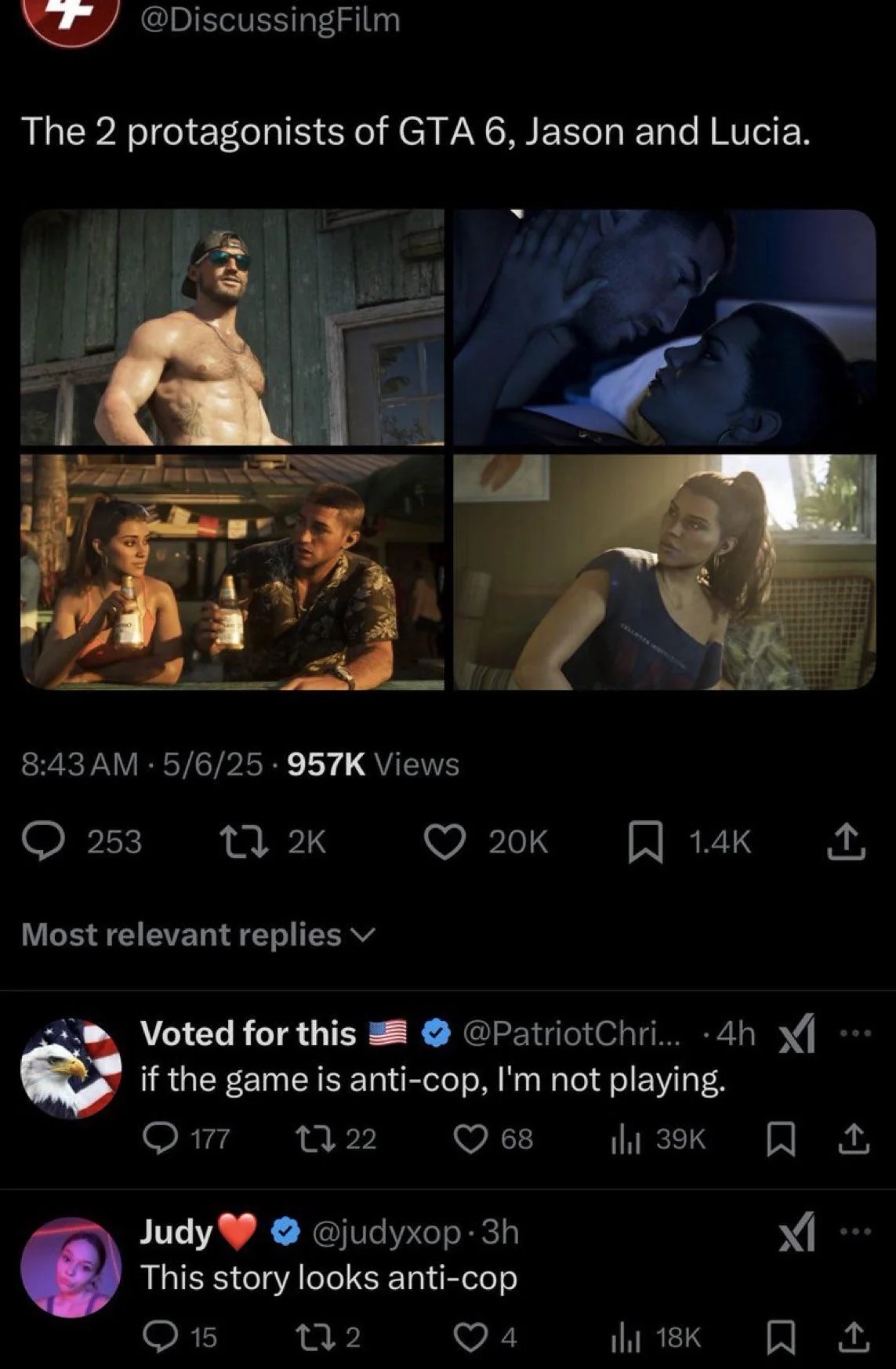
Task: Like the DiscussingFilm GTA 6 post
Action: tap(444, 842)
